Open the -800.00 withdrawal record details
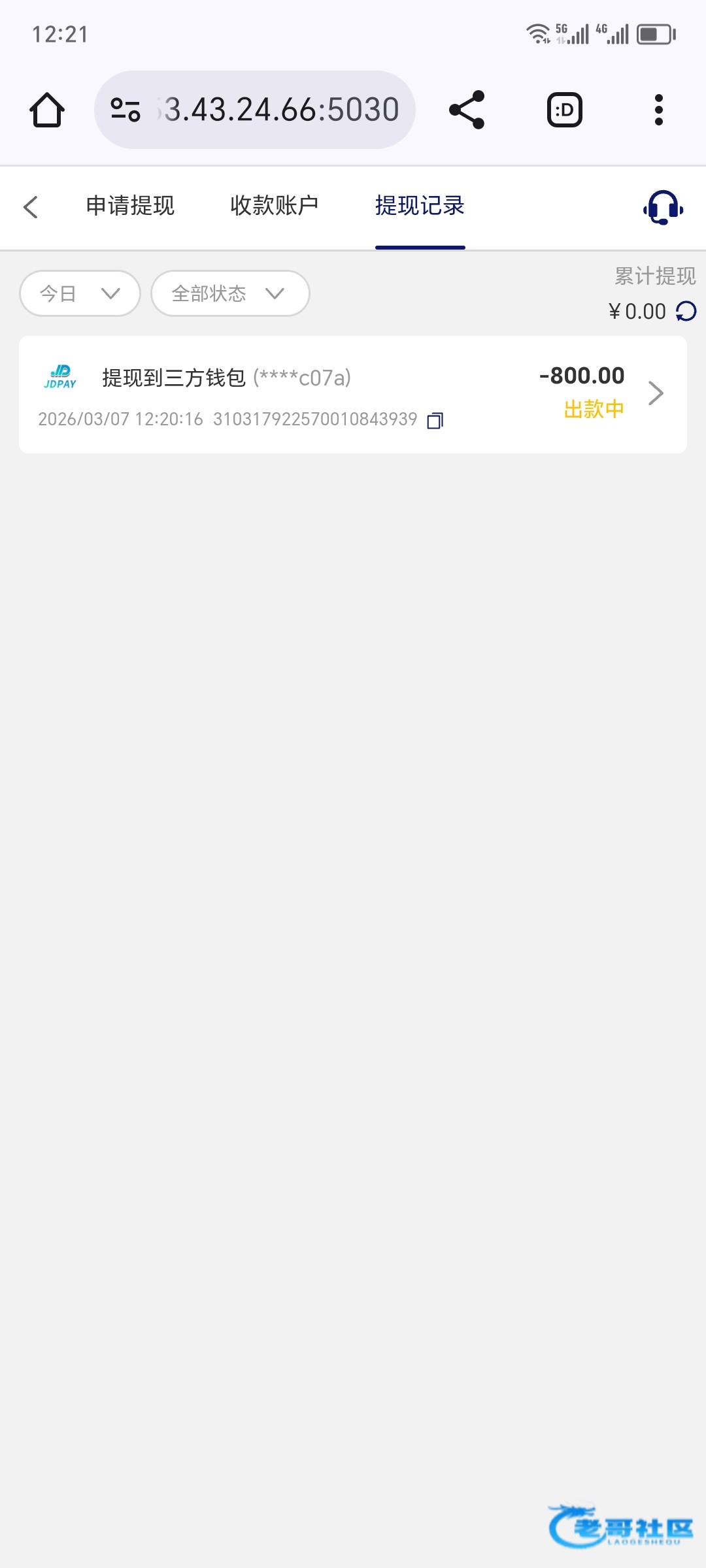This screenshot has width=706, height=1568. pos(655,393)
